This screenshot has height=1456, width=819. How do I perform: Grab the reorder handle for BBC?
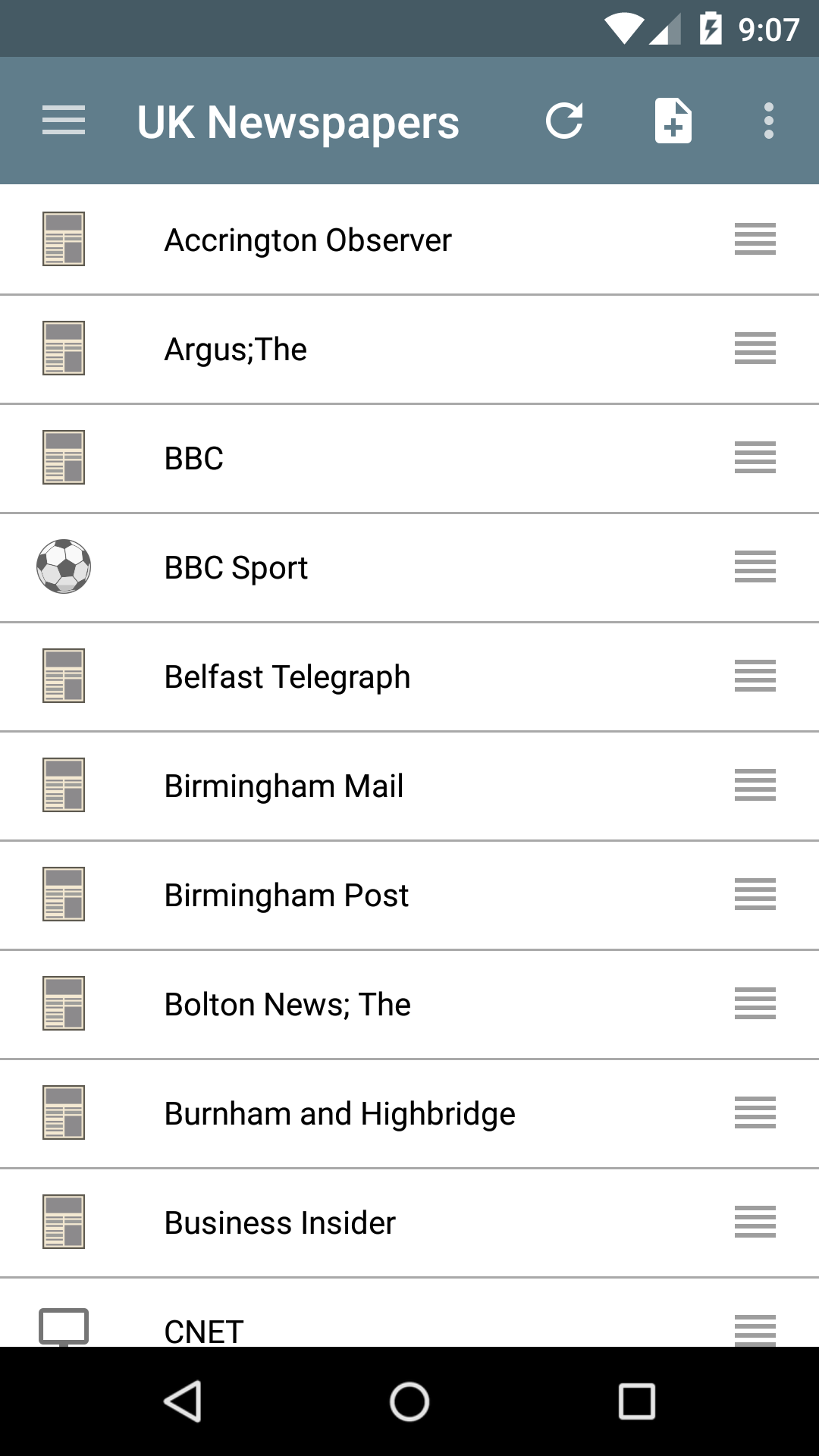(755, 457)
